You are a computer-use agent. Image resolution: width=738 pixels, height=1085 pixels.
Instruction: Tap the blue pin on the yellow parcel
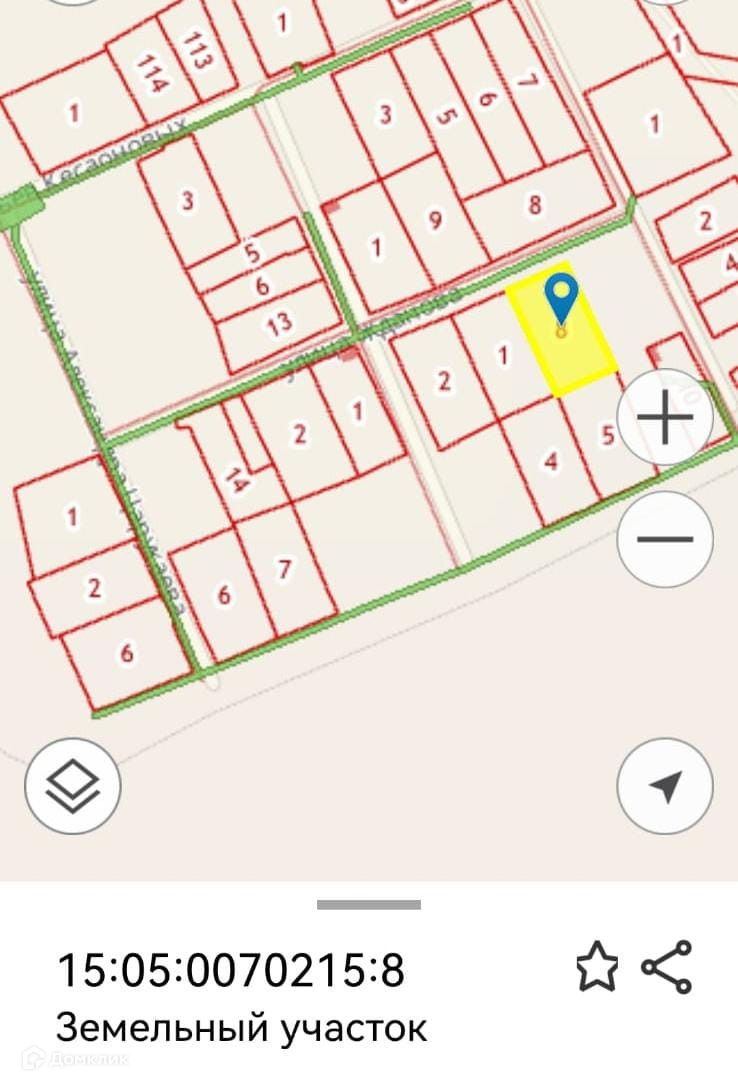561,299
